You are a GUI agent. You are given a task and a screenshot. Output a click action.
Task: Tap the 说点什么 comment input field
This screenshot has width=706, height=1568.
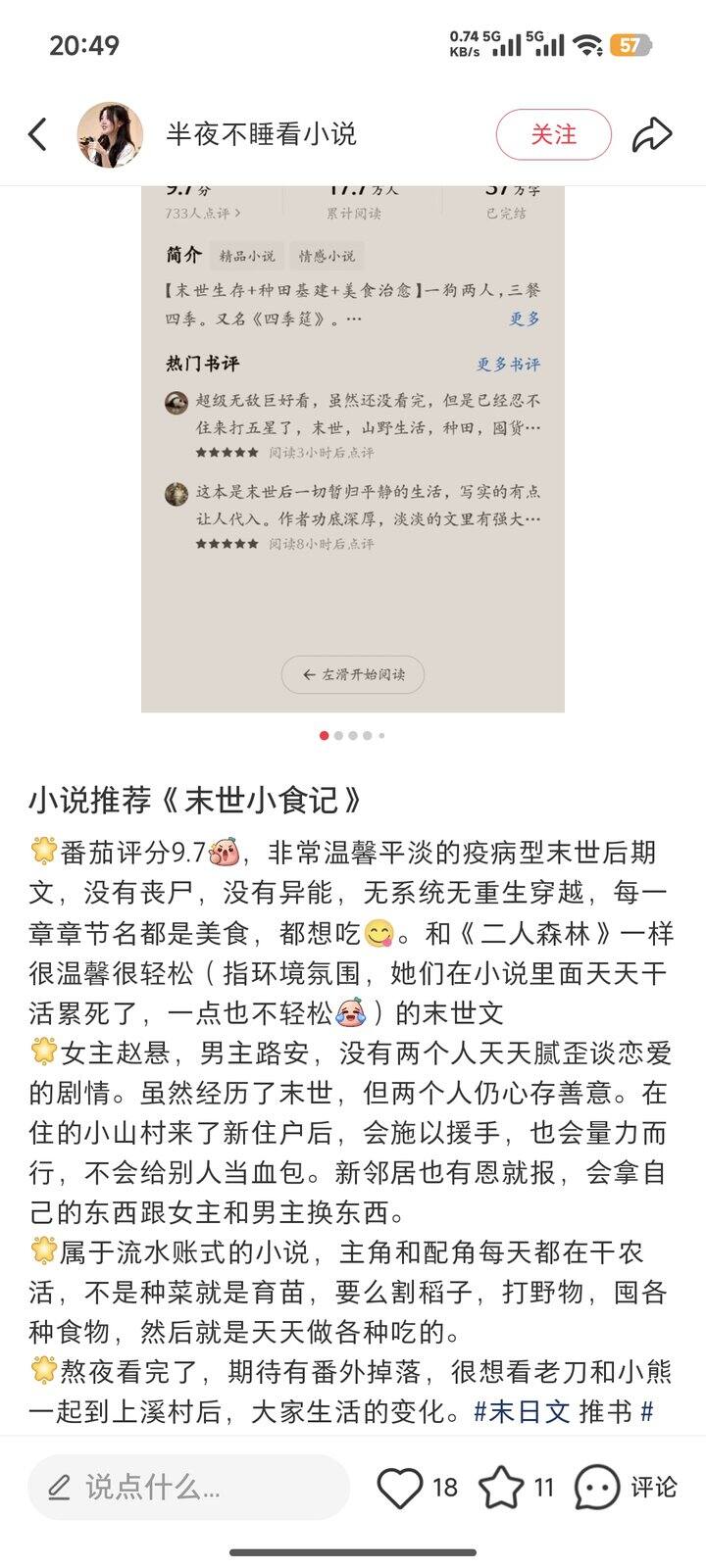pyautogui.click(x=188, y=1487)
